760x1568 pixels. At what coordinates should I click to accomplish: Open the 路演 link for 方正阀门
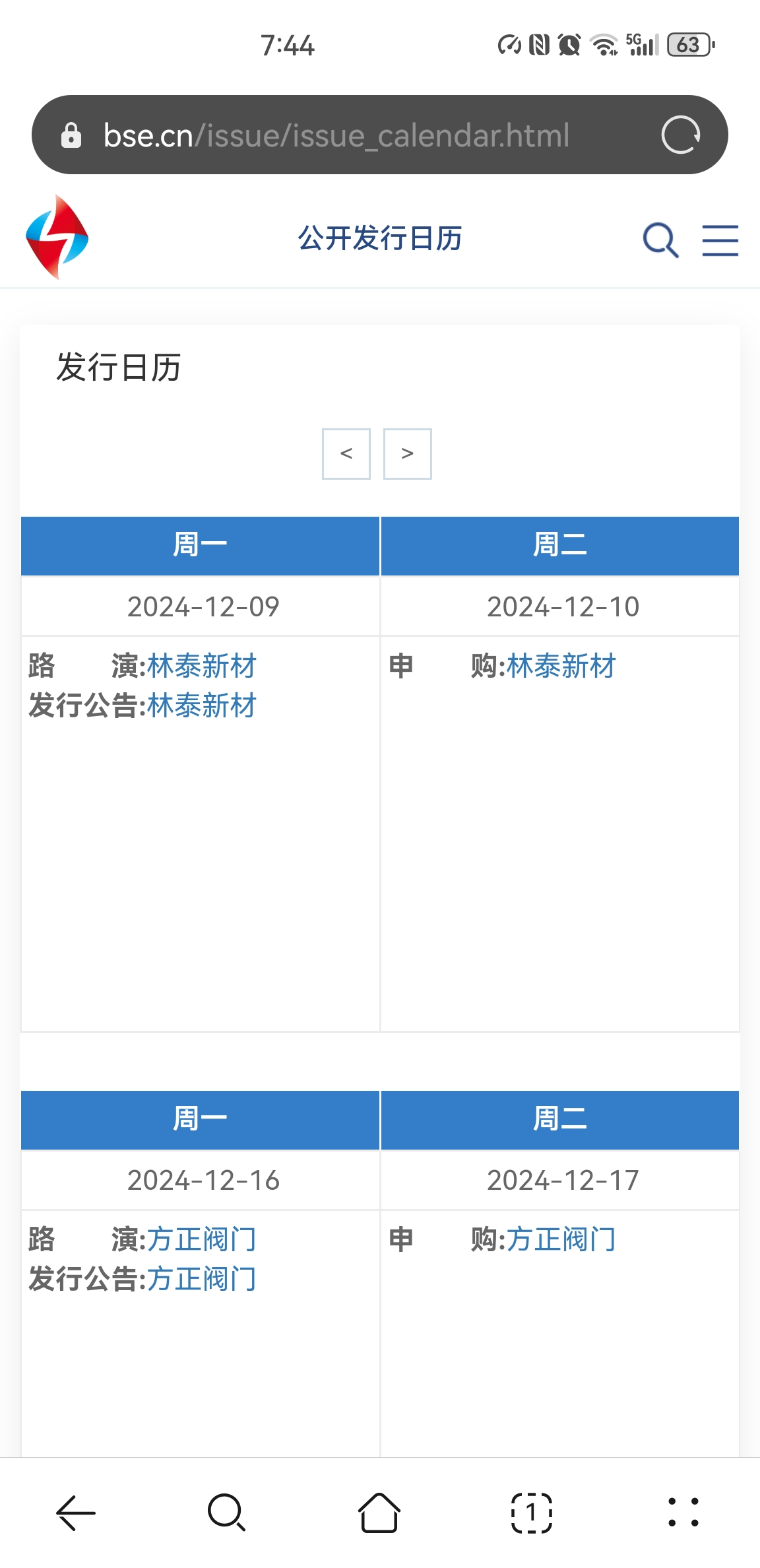tap(201, 1239)
